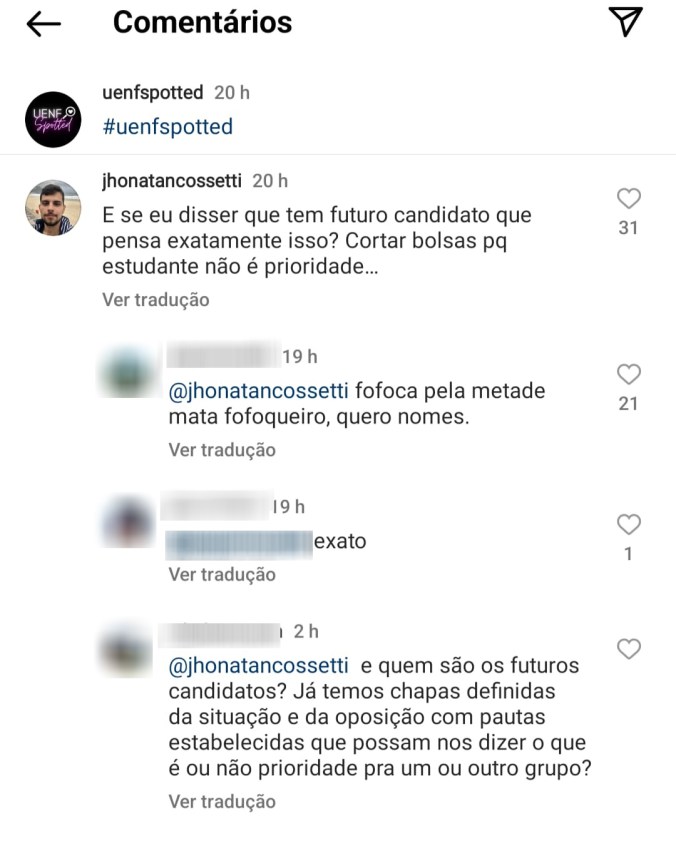Translate the 'chapas definidas' reply
Screen dimensions: 676x846
coord(222,801)
